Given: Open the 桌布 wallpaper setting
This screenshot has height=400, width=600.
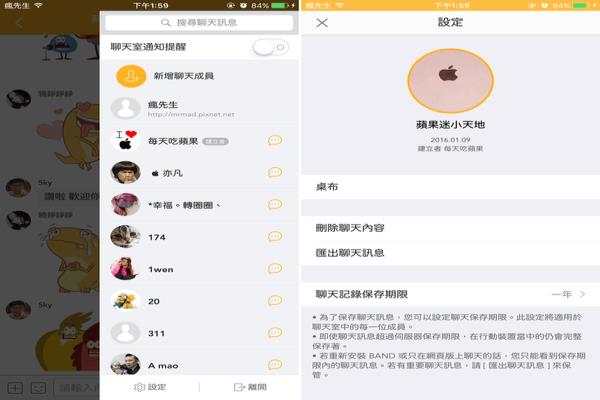Looking at the screenshot, I should click(448, 187).
